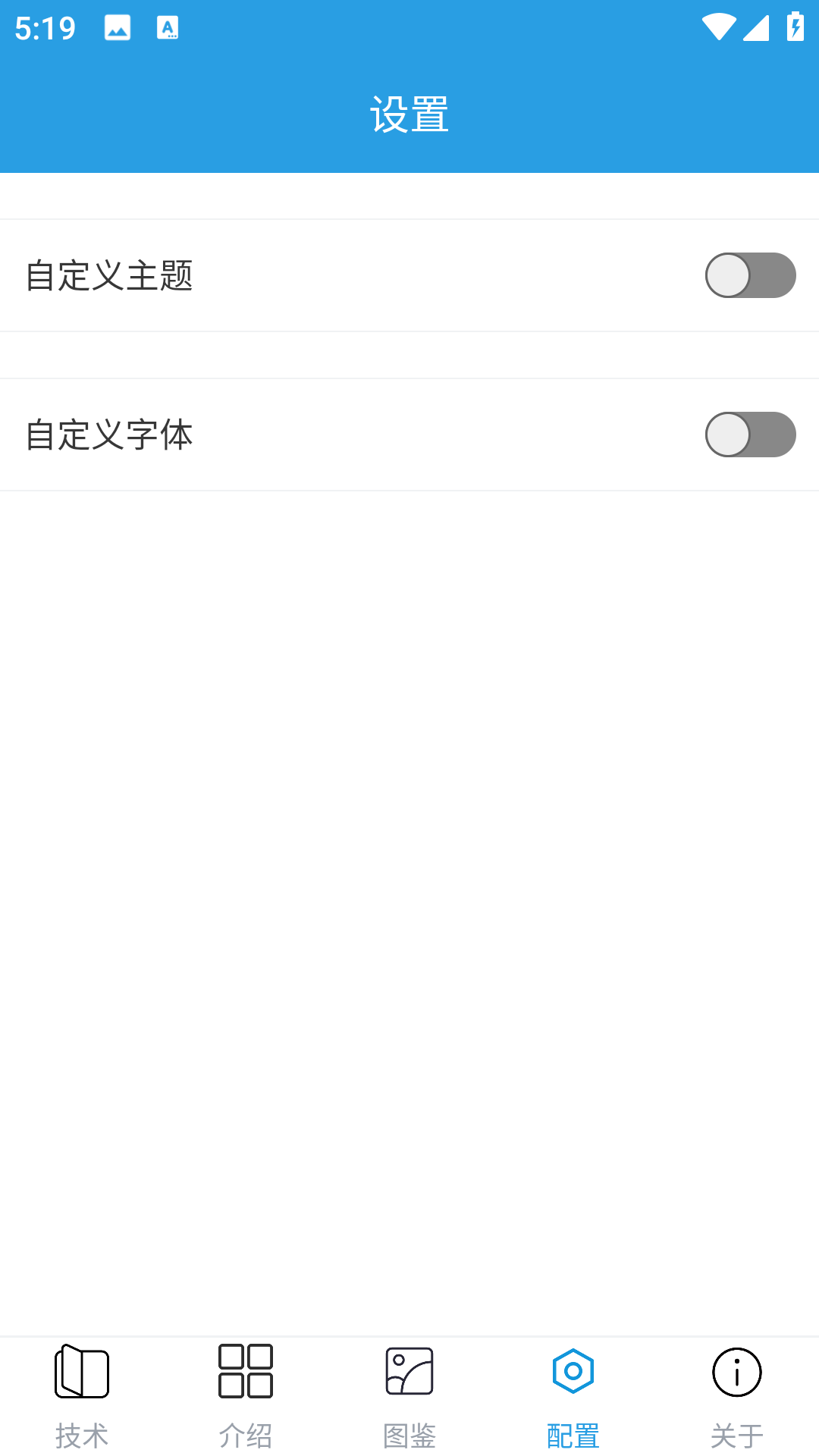Screen dimensions: 819x1456
Task: Tap the grid icon above 介绍
Action: 245,1371
